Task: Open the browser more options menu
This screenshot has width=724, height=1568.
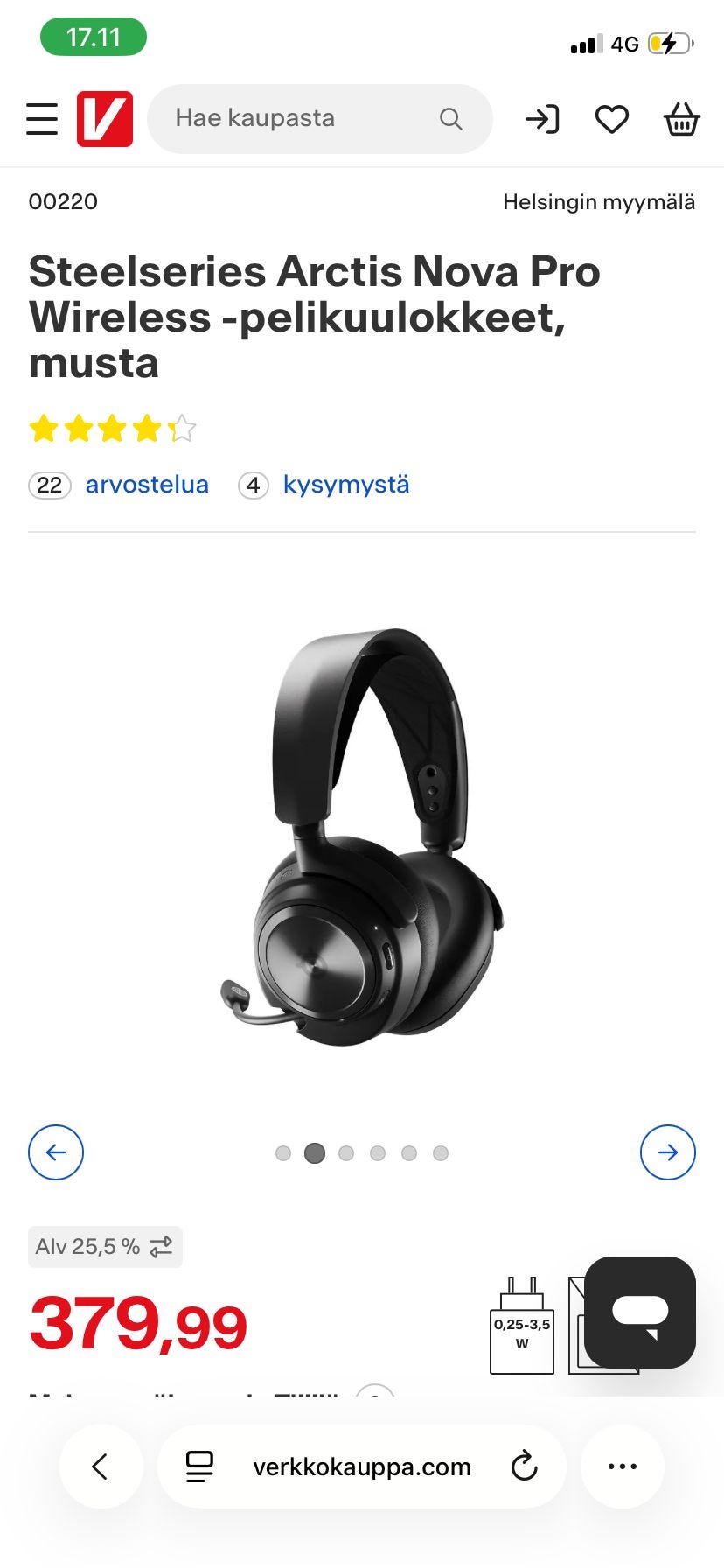Action: coord(622,1466)
